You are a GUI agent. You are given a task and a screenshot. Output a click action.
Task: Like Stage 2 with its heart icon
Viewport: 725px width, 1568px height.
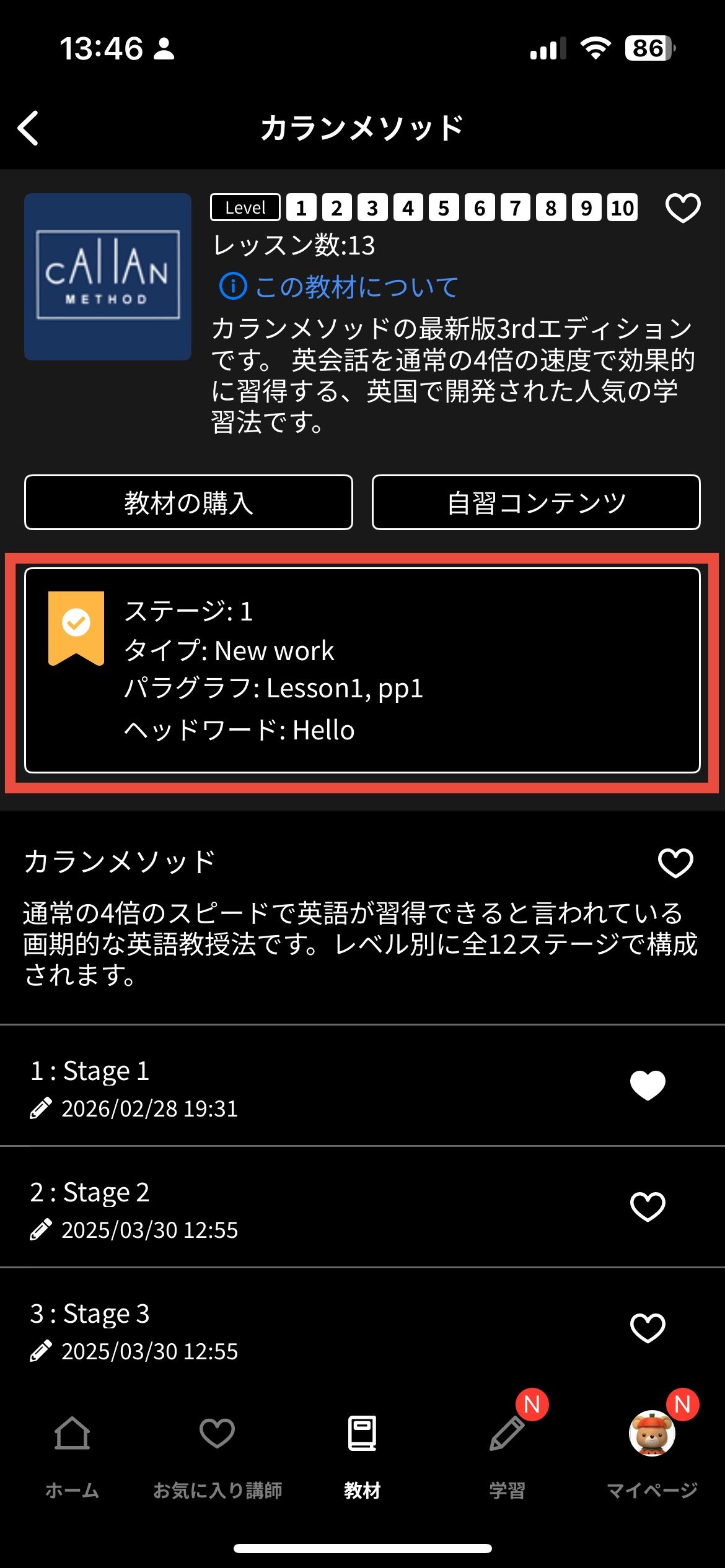648,1207
